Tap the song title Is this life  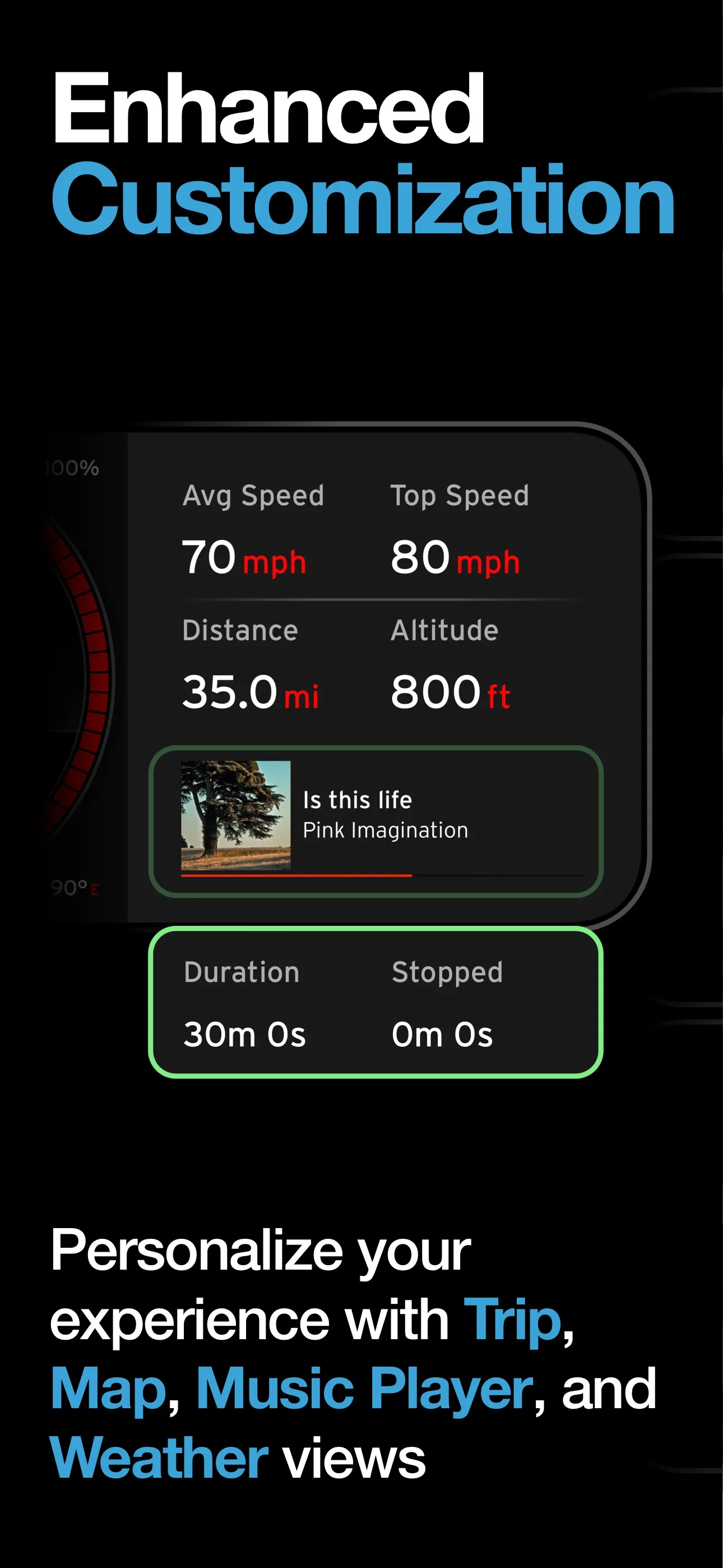(x=358, y=800)
